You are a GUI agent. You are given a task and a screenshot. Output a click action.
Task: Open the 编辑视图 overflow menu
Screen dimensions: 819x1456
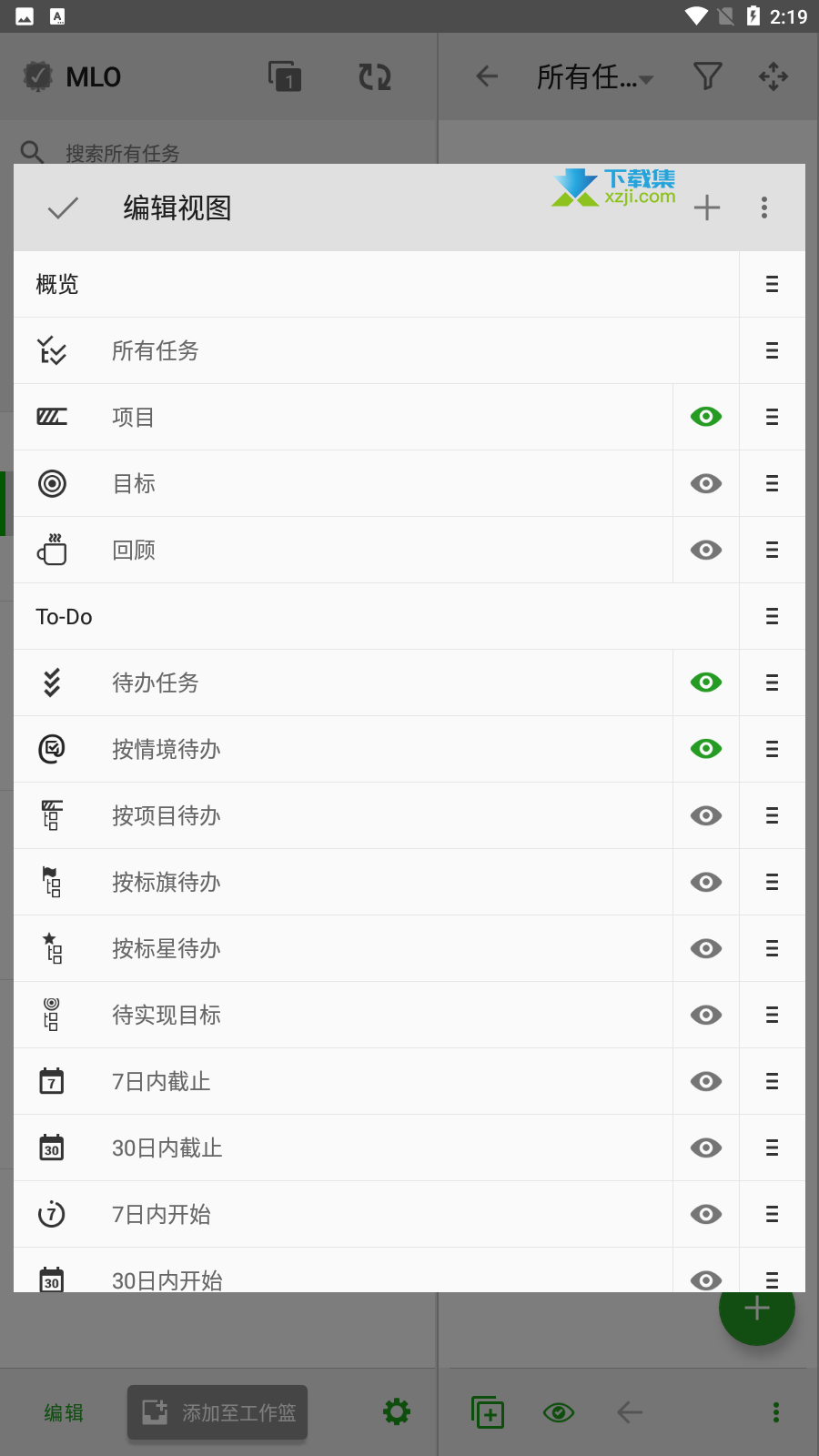(x=764, y=208)
